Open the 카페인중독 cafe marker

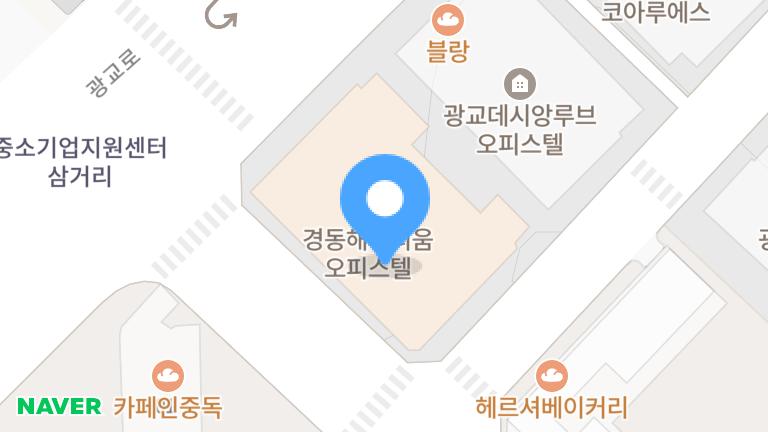pos(168,376)
